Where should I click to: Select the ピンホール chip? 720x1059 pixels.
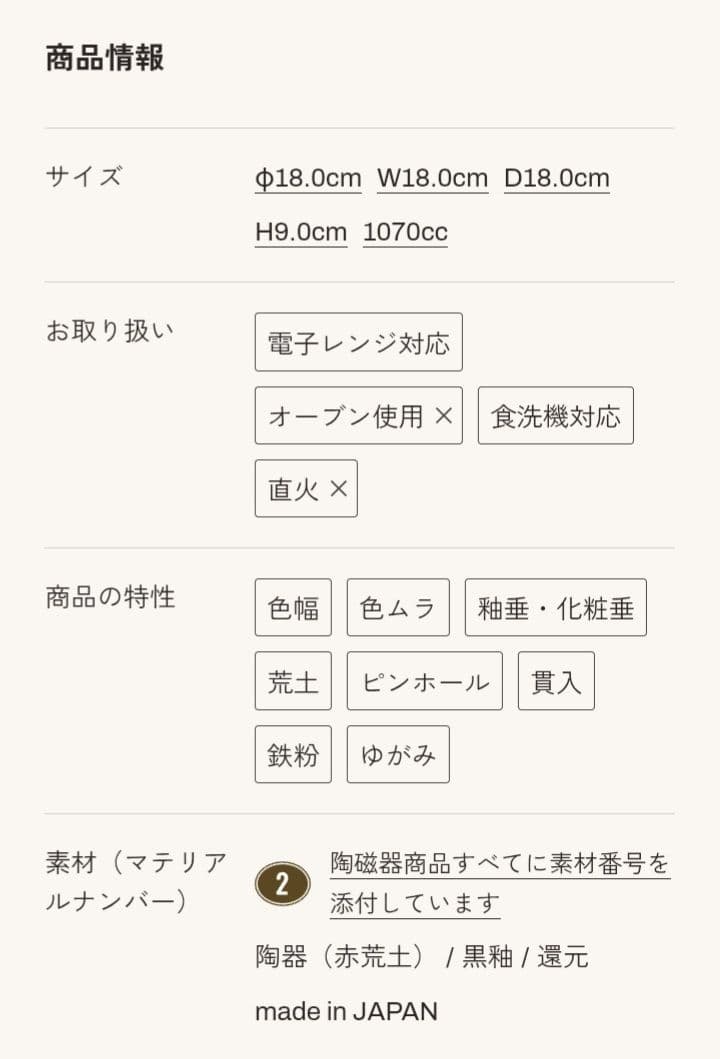coord(424,682)
